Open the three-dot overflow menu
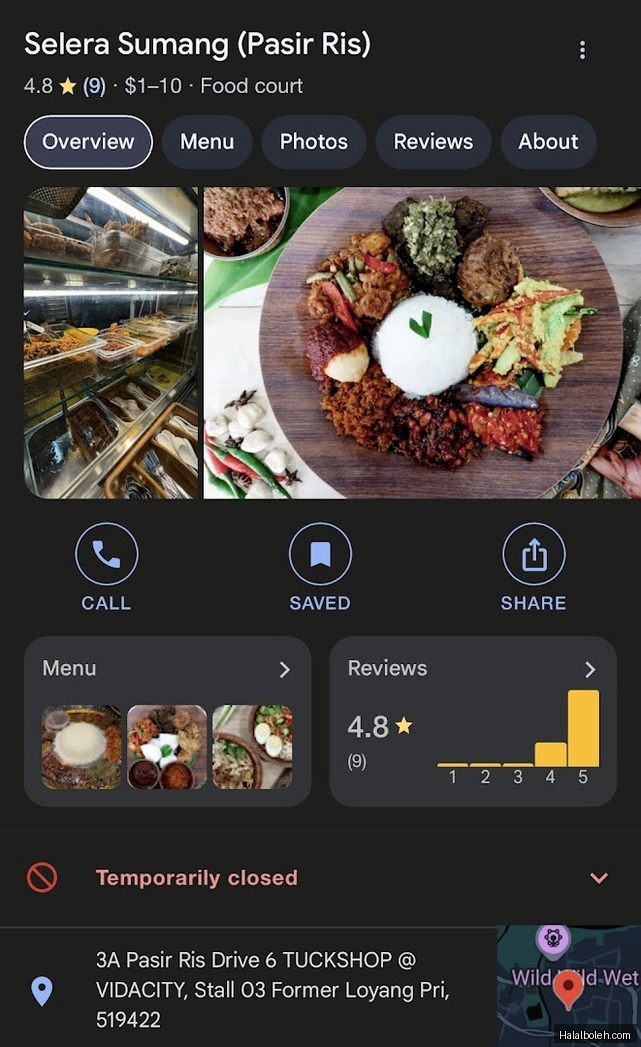641x1047 pixels. 582,50
